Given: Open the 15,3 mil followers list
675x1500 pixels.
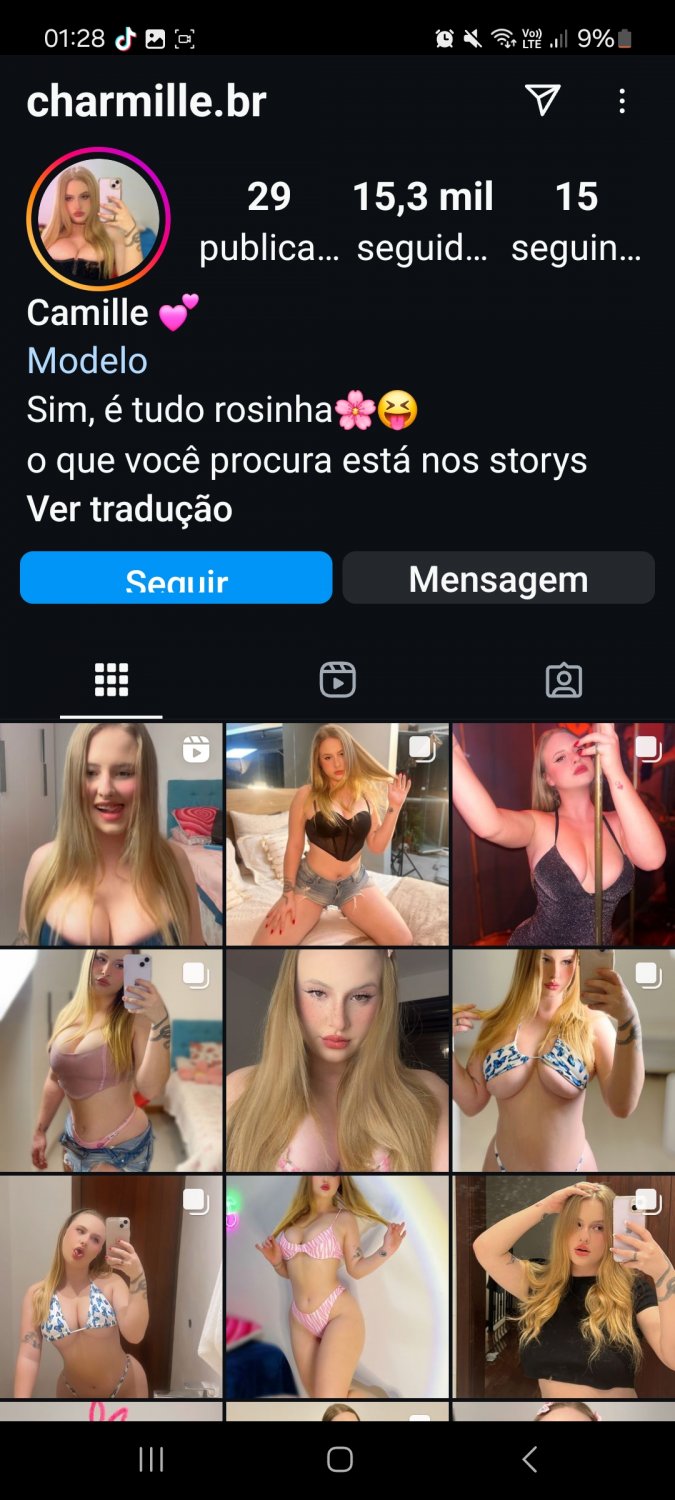Looking at the screenshot, I should point(423,222).
